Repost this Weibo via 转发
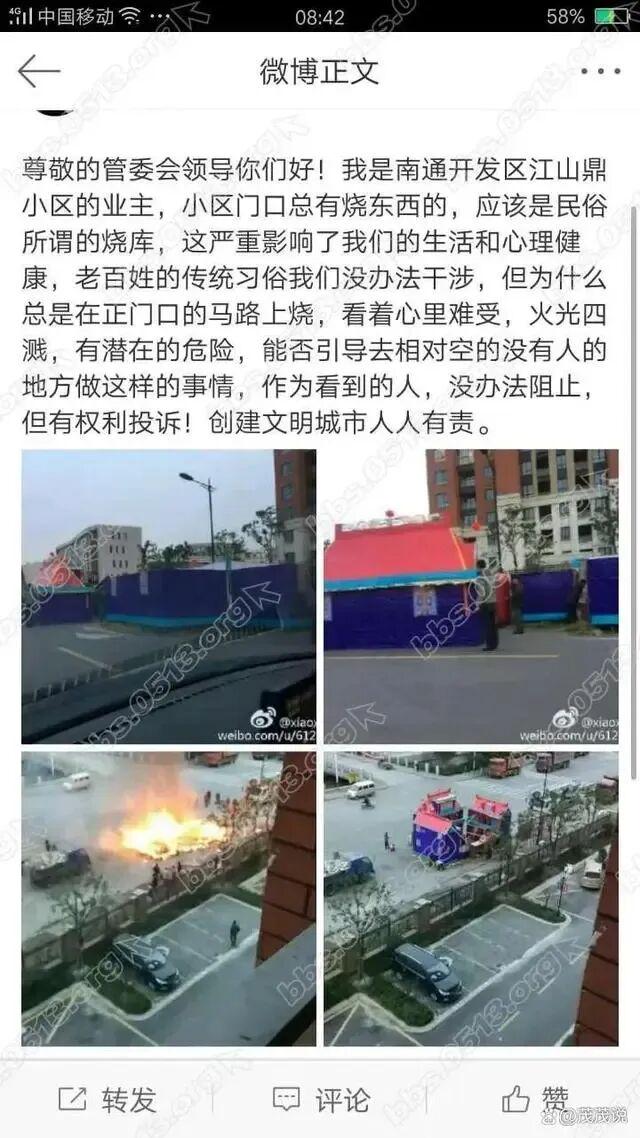 107,1100
